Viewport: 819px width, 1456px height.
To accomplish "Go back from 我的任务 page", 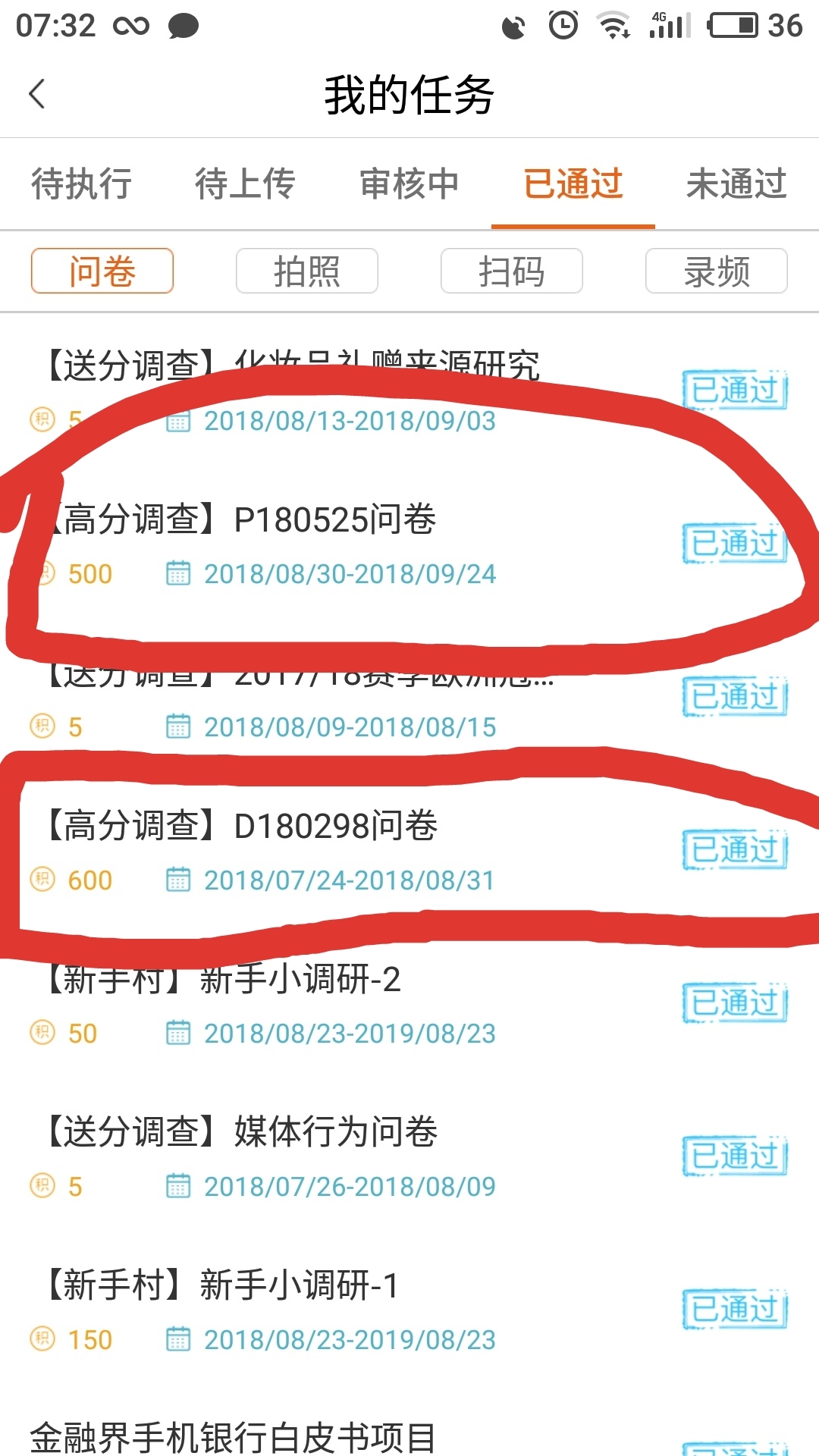I will [x=37, y=95].
